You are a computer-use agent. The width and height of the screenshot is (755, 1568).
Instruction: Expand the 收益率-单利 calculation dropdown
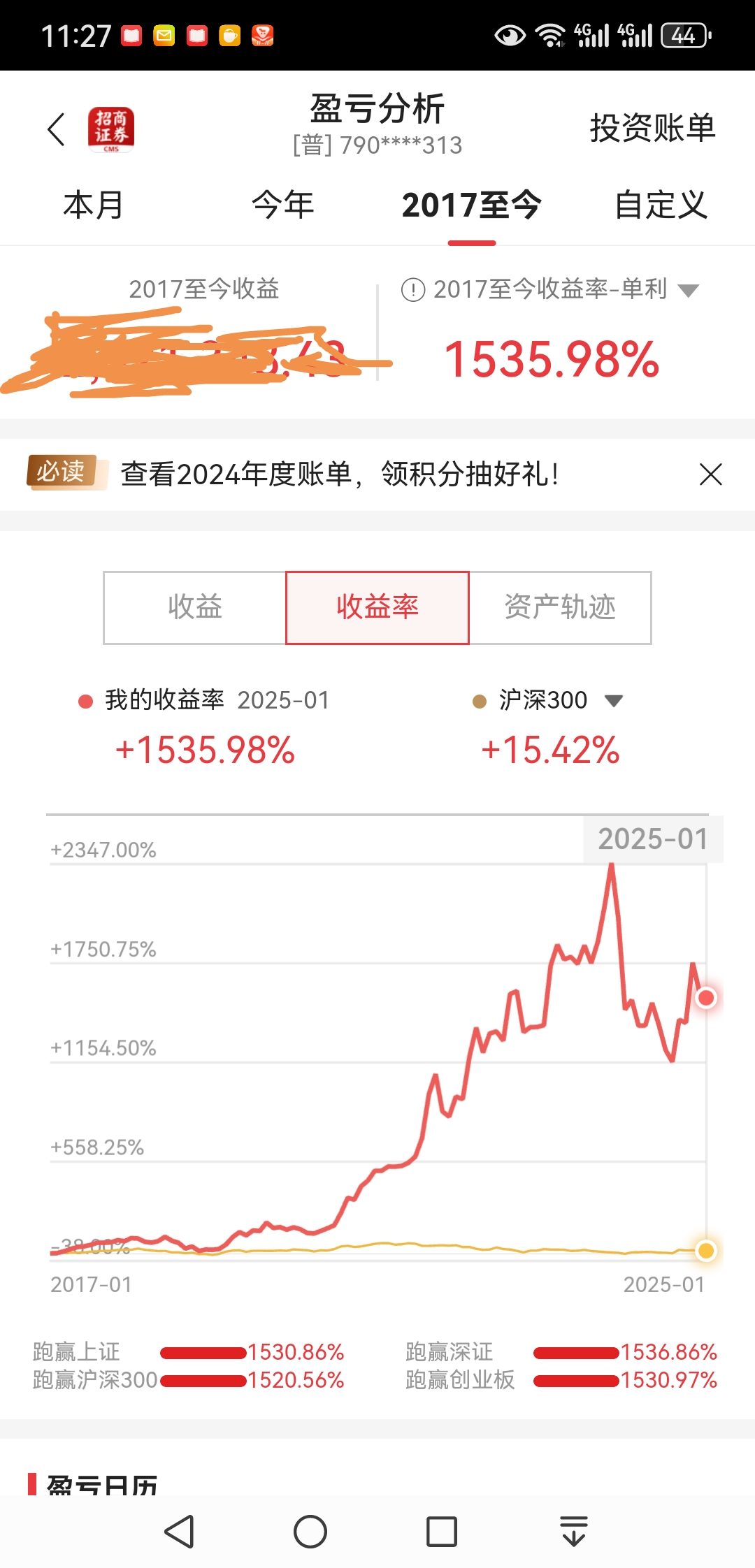pos(688,291)
